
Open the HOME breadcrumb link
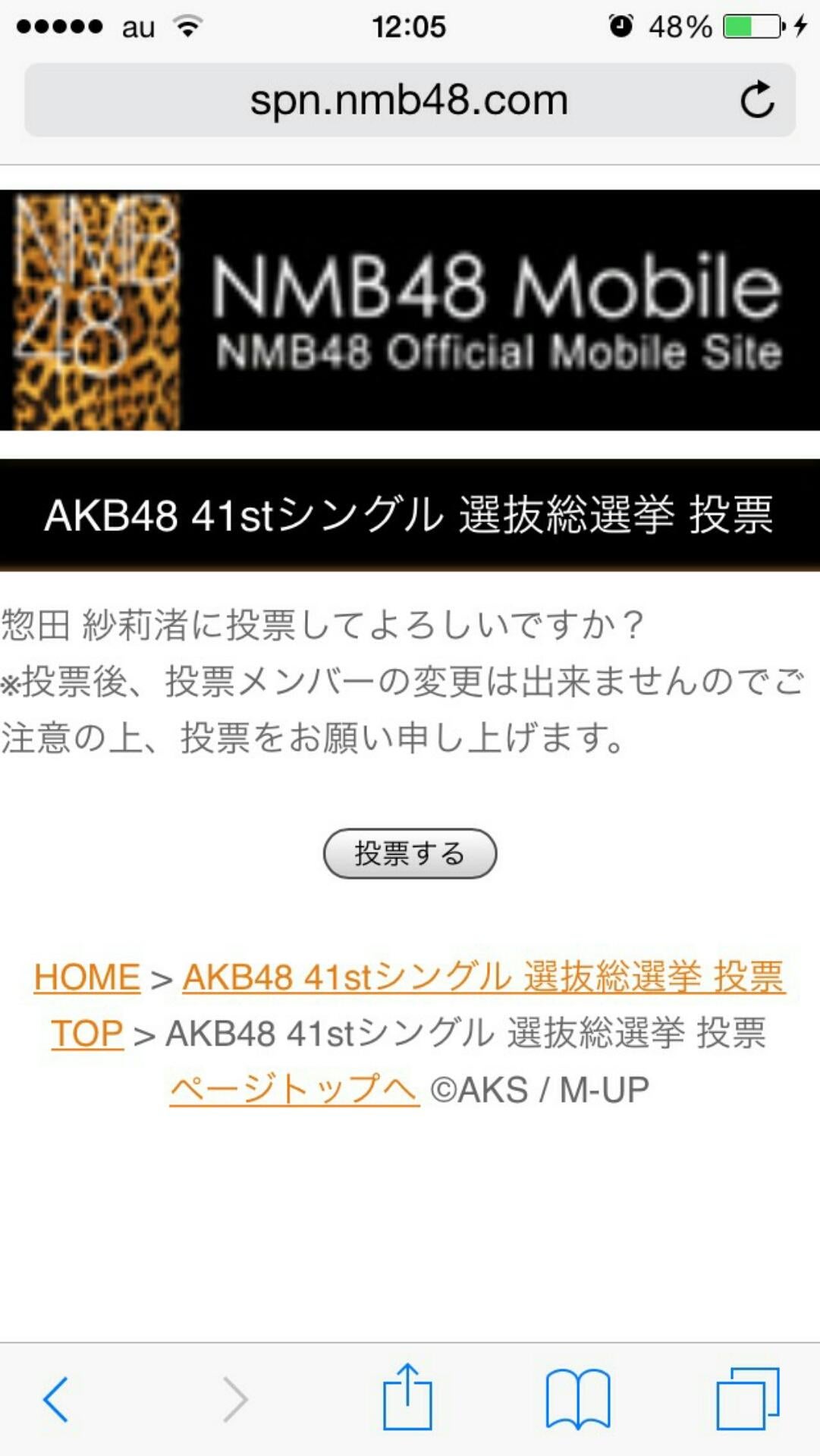click(87, 977)
